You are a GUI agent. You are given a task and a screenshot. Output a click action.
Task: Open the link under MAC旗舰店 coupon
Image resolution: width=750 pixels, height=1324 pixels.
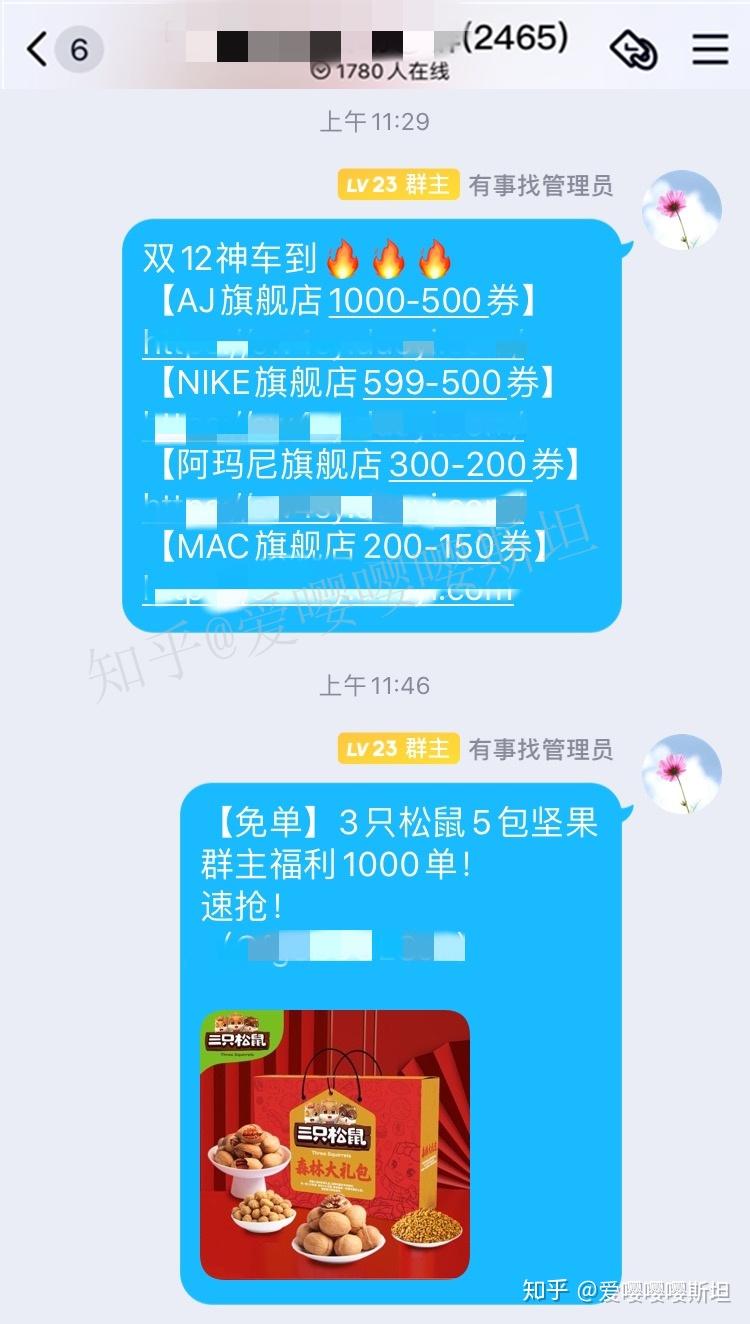click(330, 589)
